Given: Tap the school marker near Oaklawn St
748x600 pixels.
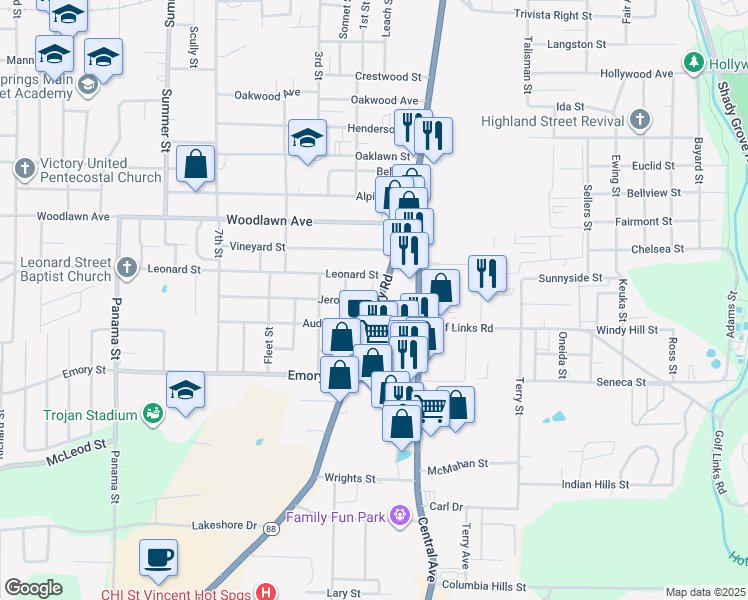Looking at the screenshot, I should click(x=307, y=139).
